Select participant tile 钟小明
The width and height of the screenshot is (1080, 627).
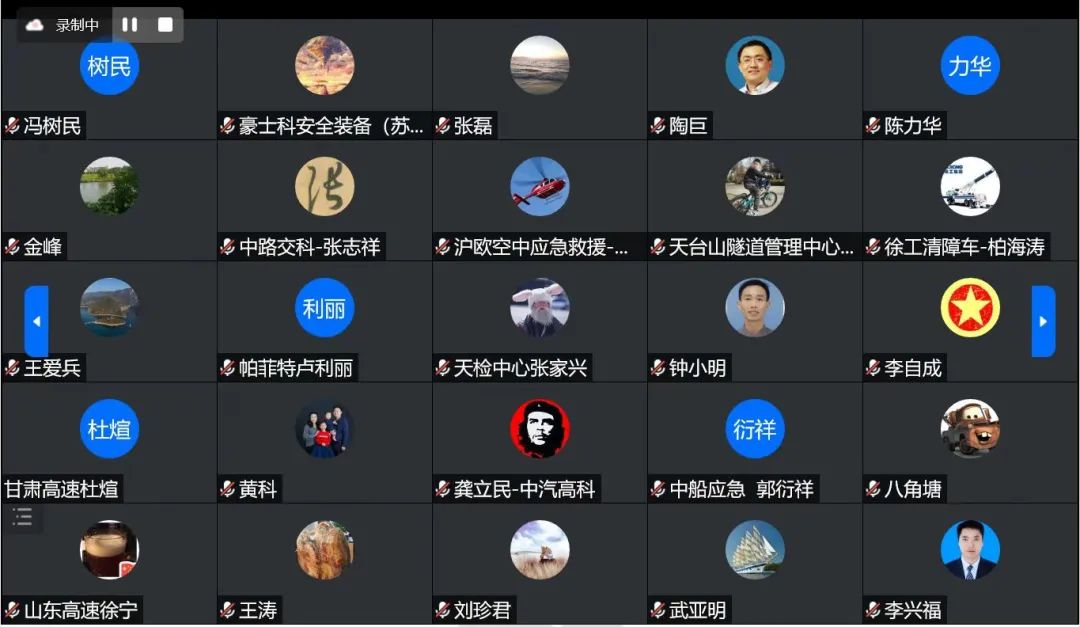[754, 320]
